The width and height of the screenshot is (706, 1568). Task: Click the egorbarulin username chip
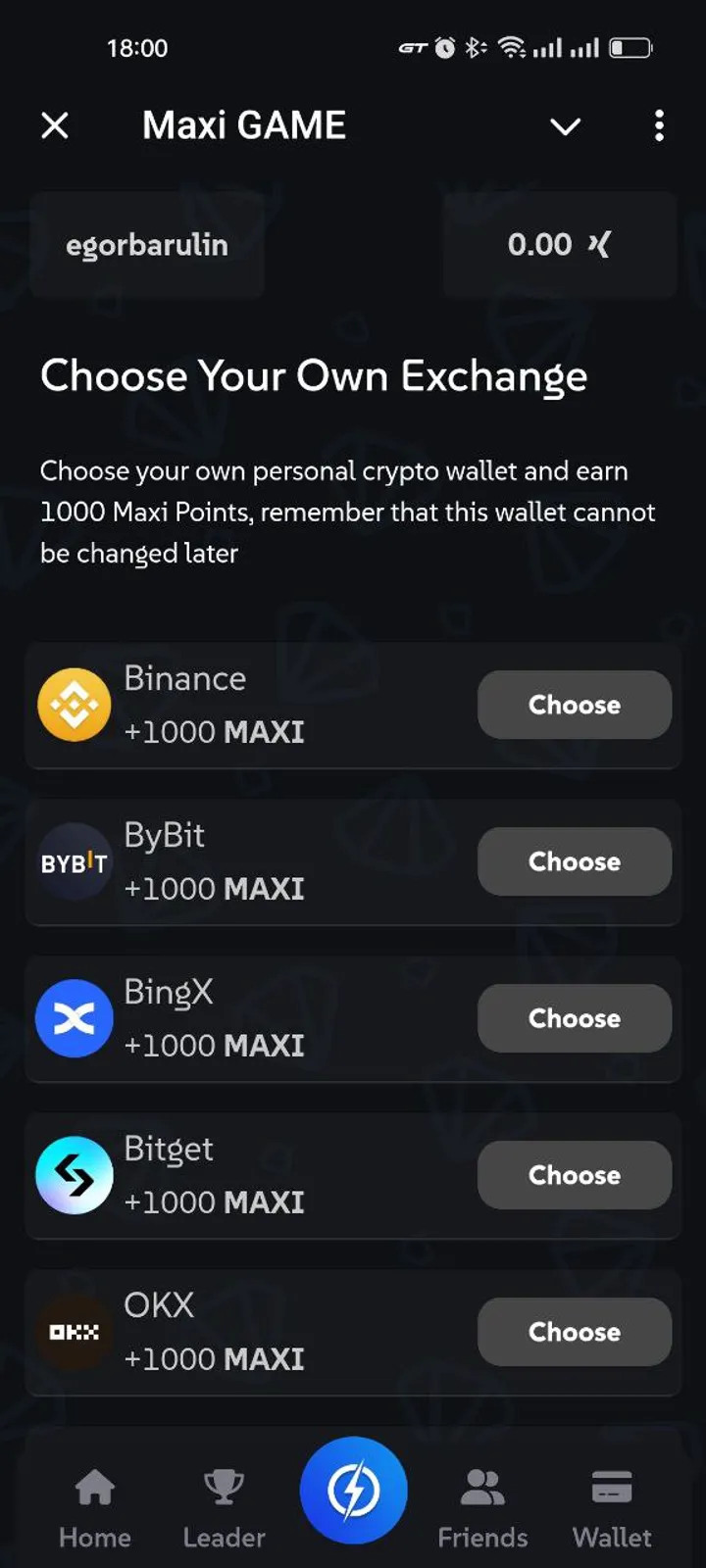(x=147, y=245)
